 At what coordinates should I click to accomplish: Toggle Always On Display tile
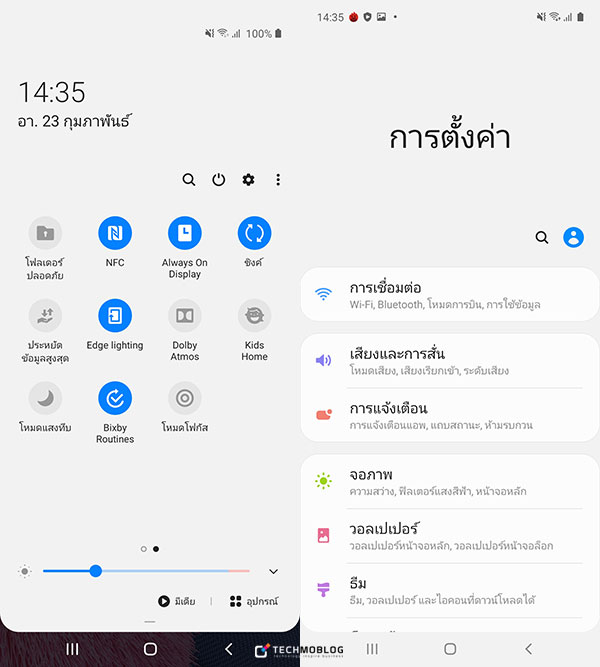click(x=184, y=234)
